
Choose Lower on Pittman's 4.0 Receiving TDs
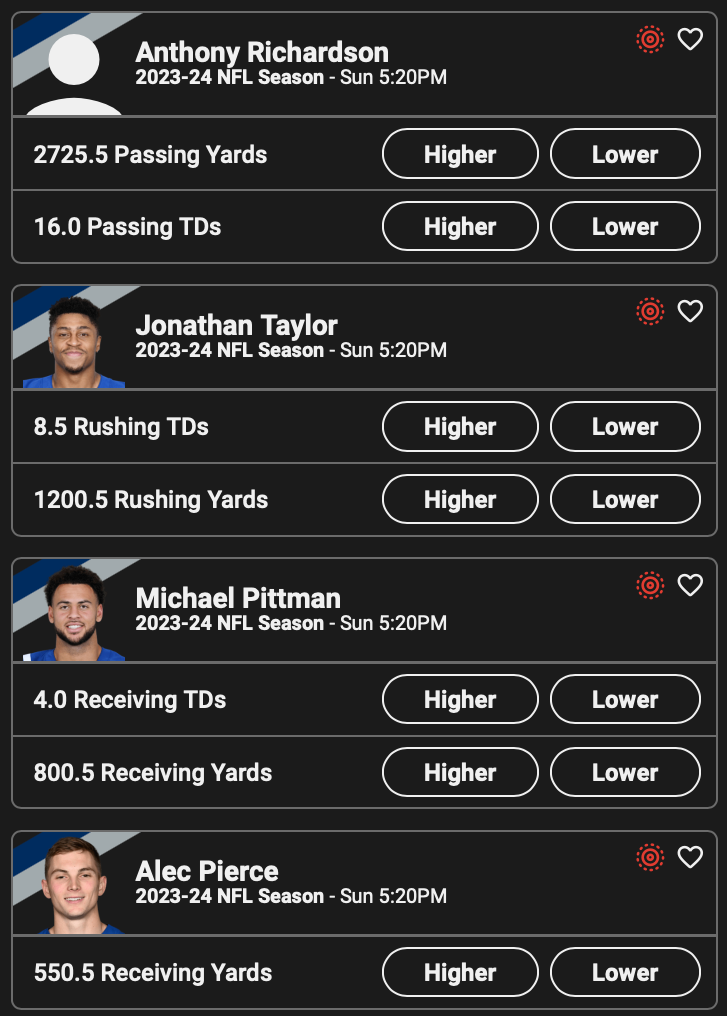tap(625, 699)
